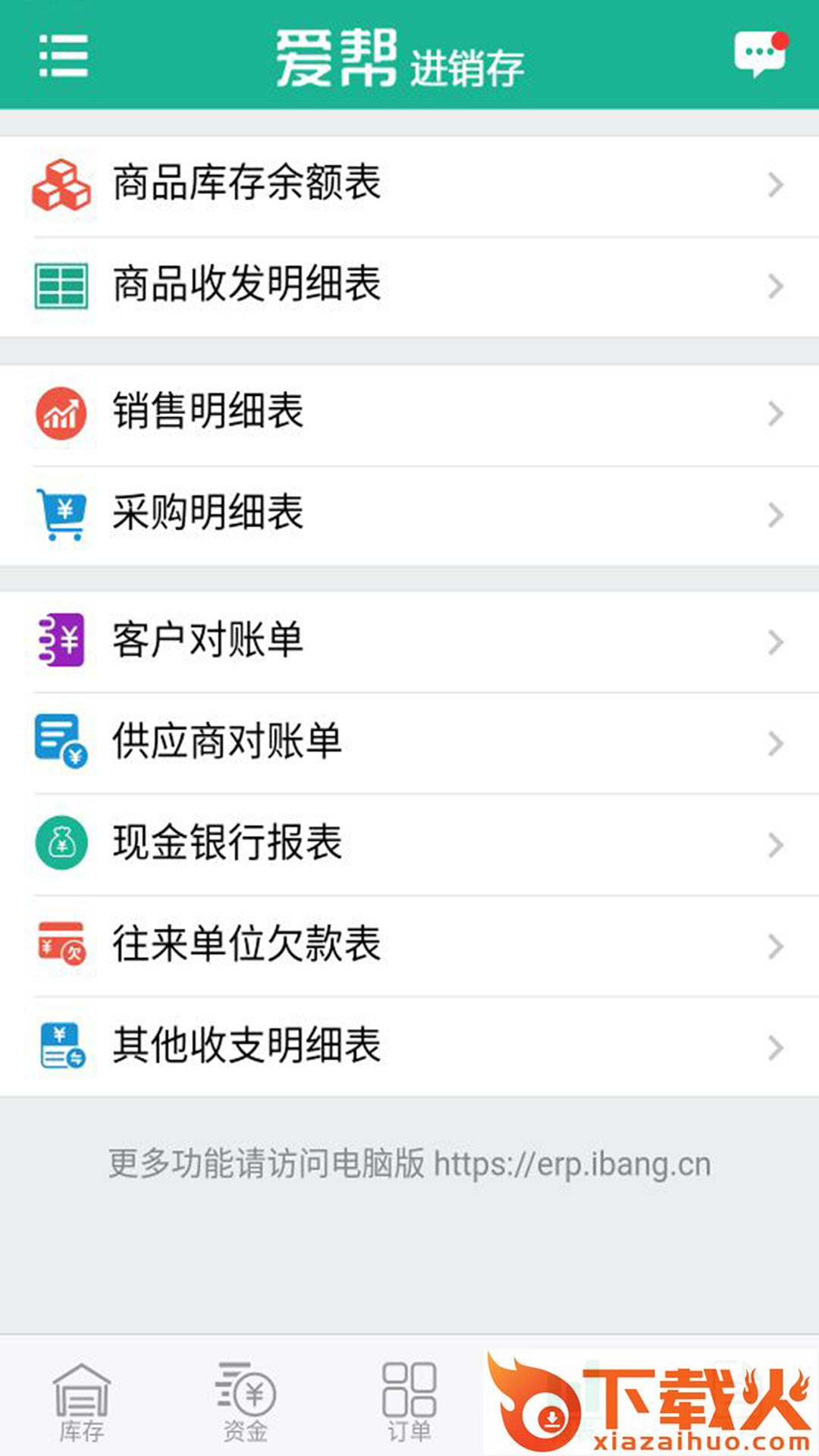View the 采购明细表 report

pyautogui.click(x=409, y=514)
